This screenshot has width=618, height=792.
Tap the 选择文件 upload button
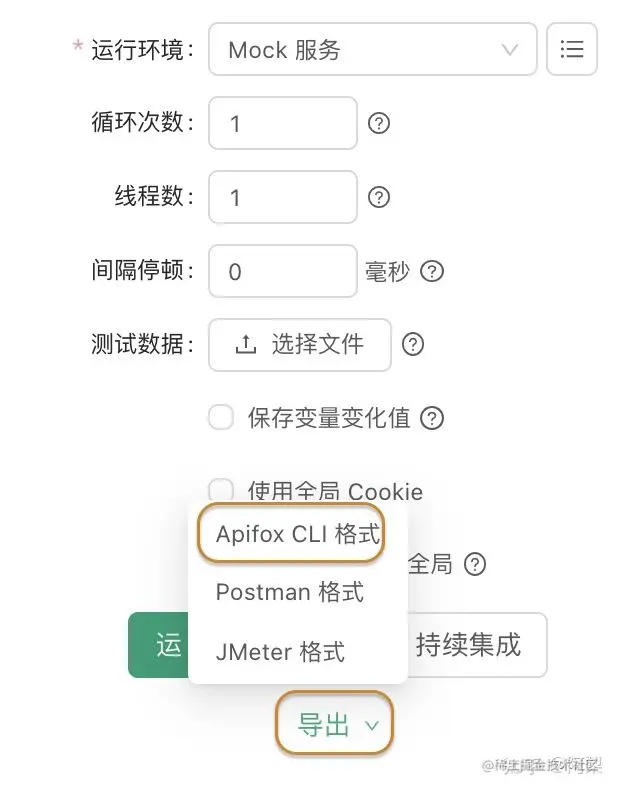click(x=300, y=345)
